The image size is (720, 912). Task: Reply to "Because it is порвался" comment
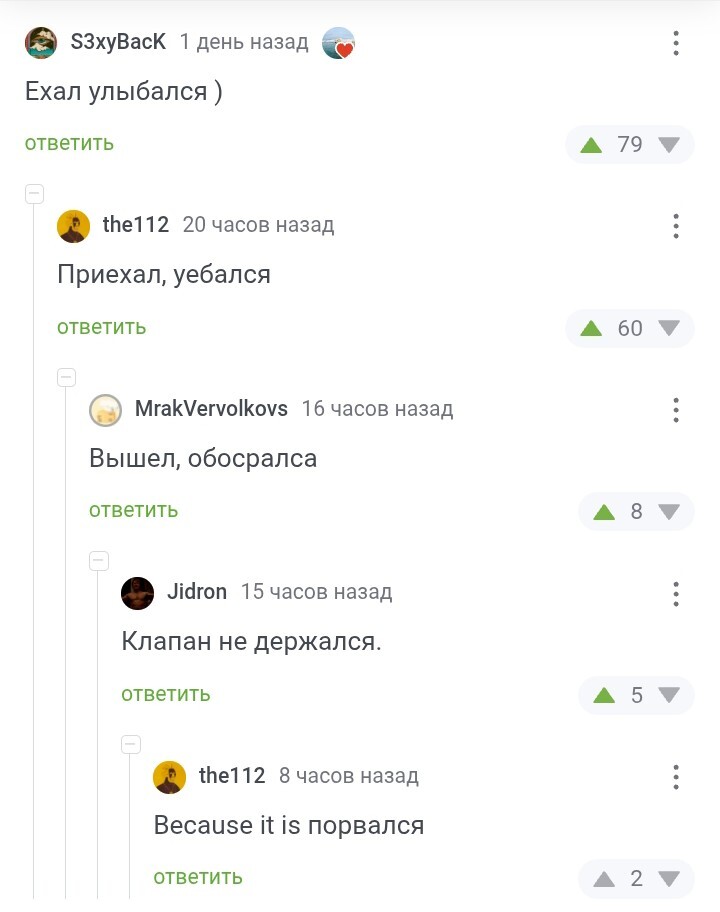point(197,877)
